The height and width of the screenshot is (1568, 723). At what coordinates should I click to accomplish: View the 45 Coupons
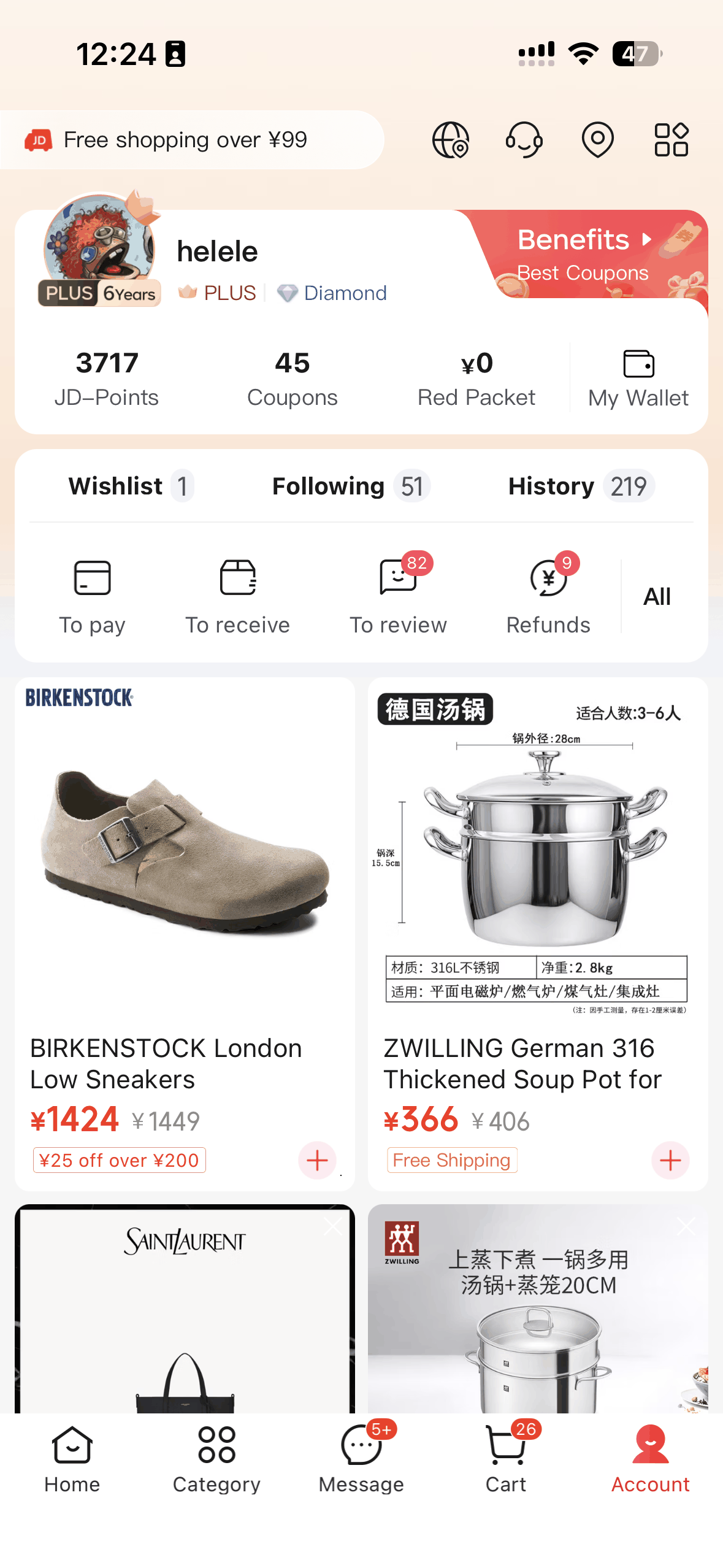coord(292,377)
